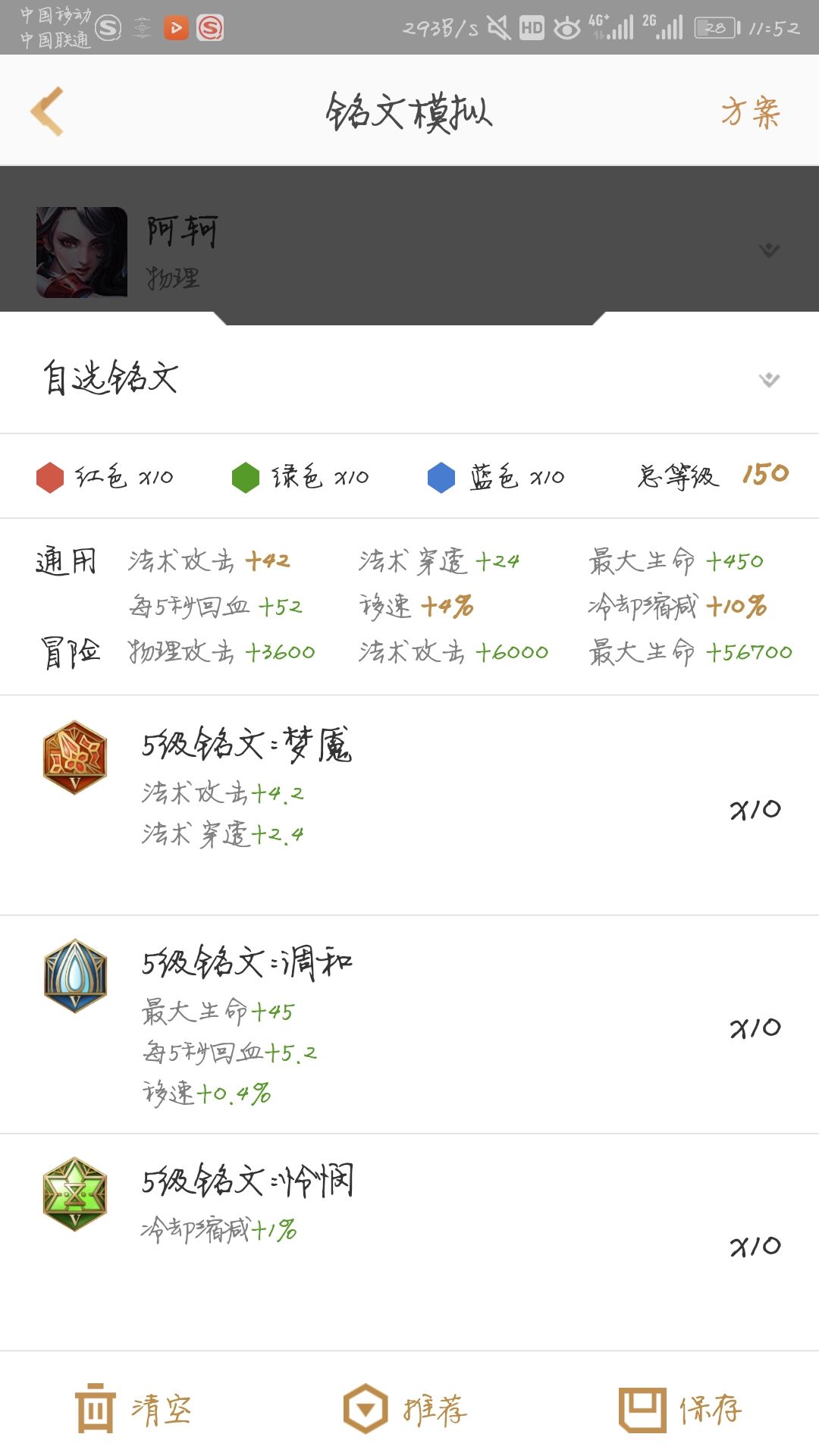
Task: Tap the battery indicator in status bar
Action: coord(714,25)
